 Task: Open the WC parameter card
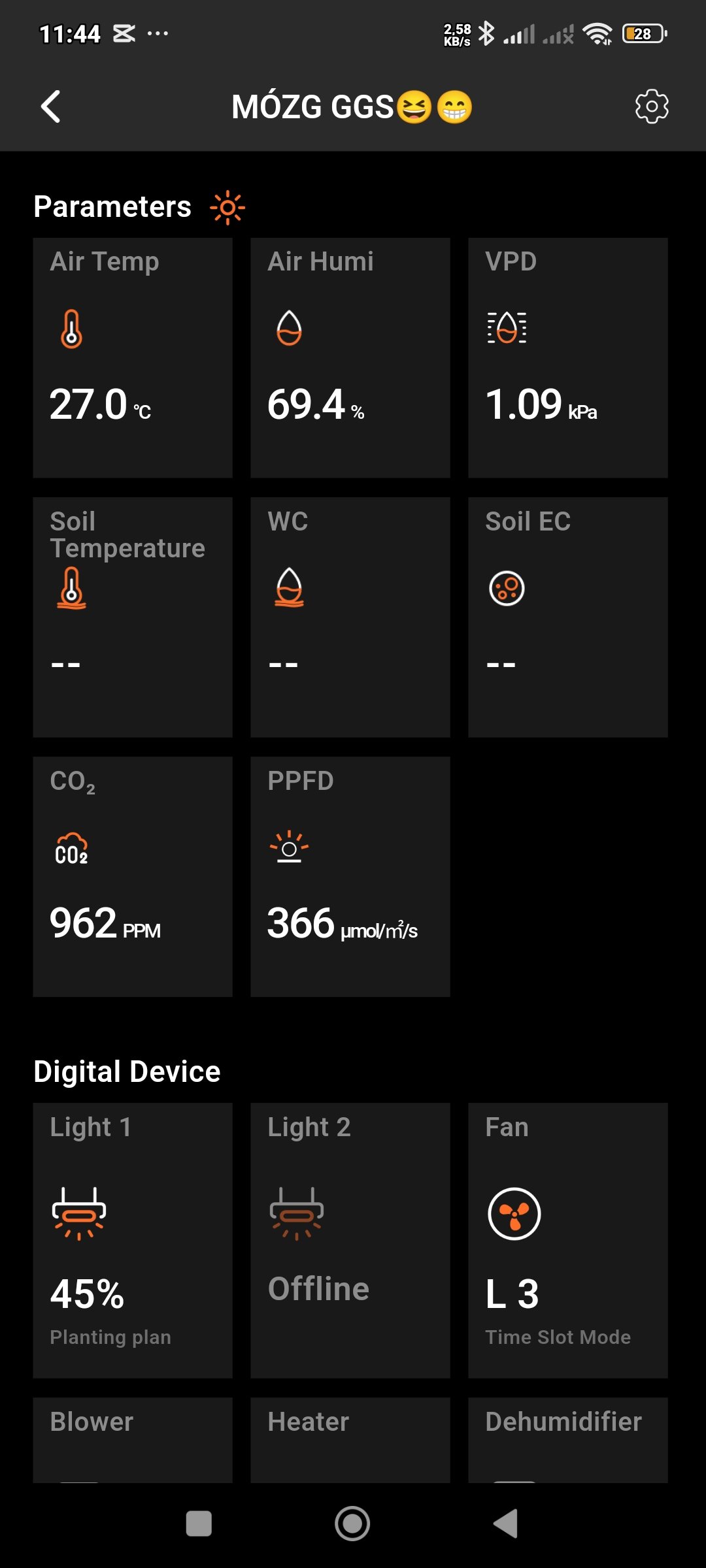pos(350,617)
